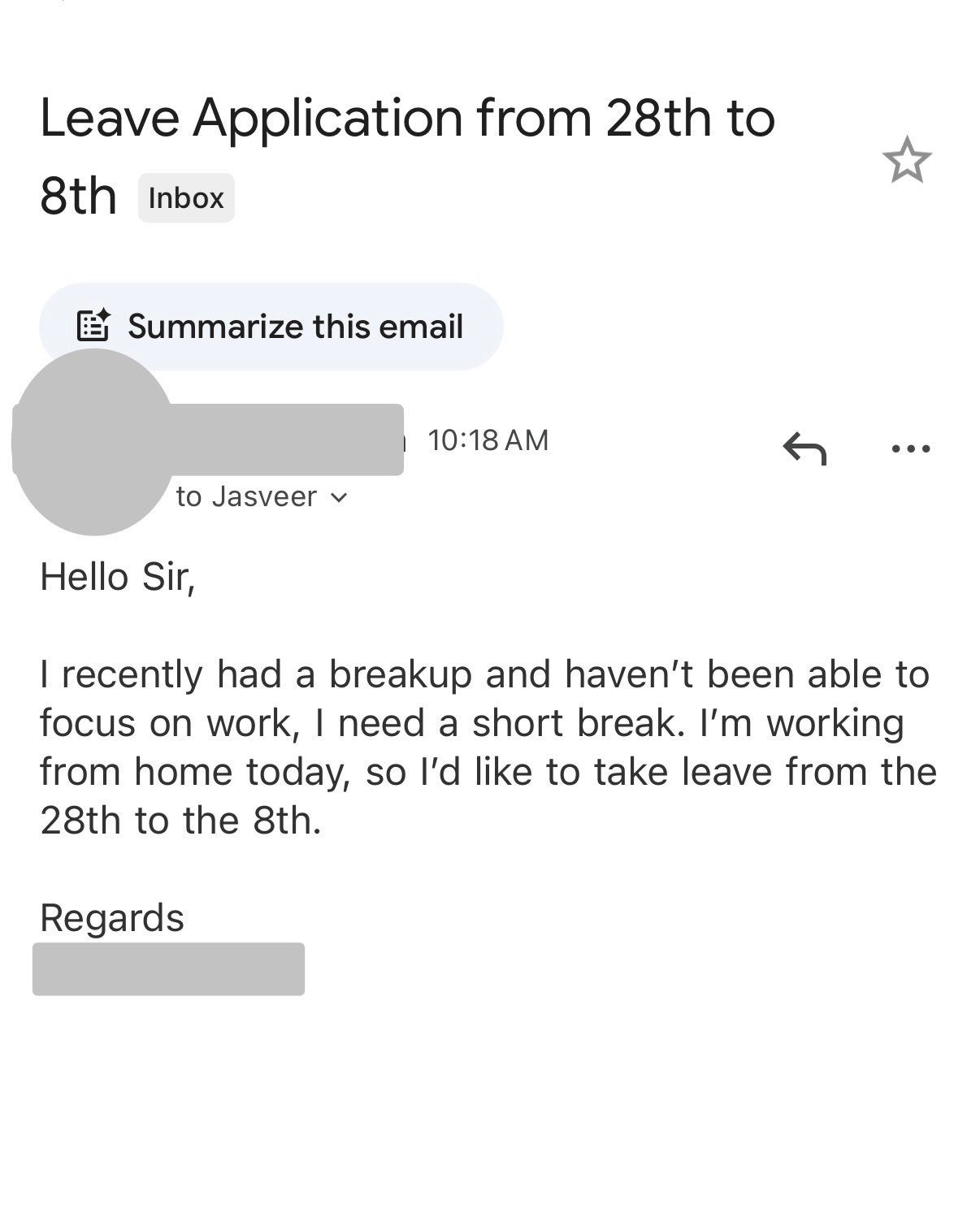Star this leave application email
The height and width of the screenshot is (1226, 980).
pos(906,160)
